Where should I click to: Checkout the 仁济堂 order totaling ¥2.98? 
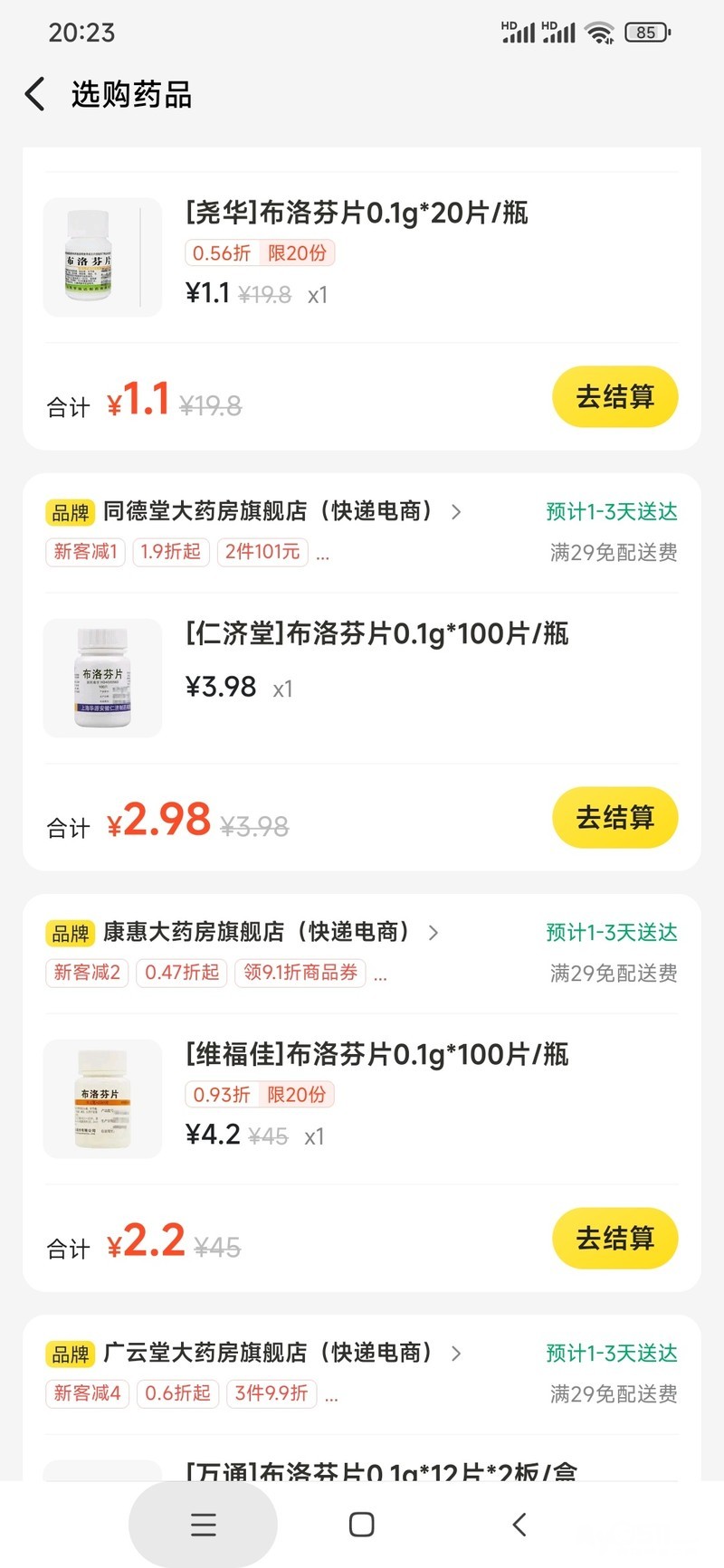coord(614,817)
